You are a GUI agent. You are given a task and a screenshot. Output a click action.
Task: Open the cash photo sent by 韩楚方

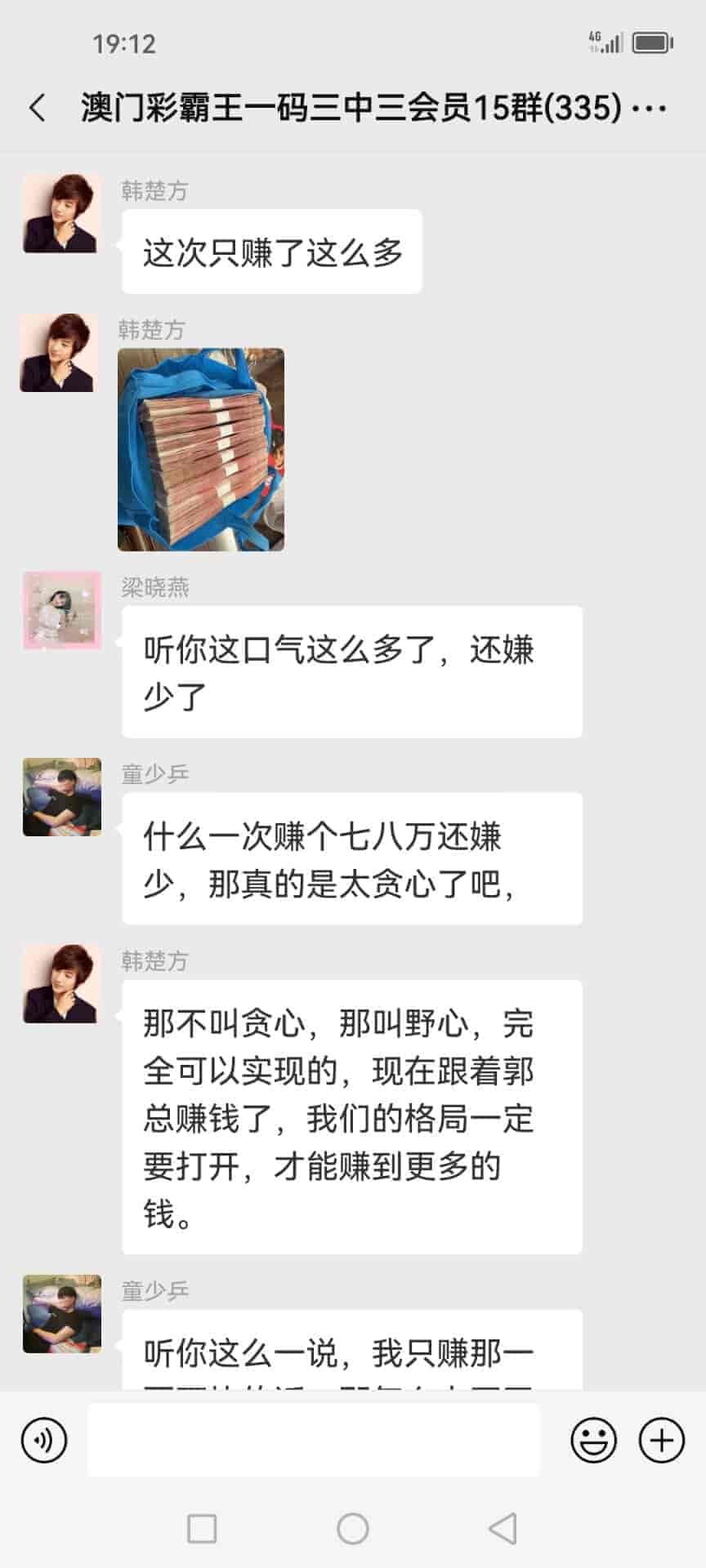point(201,449)
